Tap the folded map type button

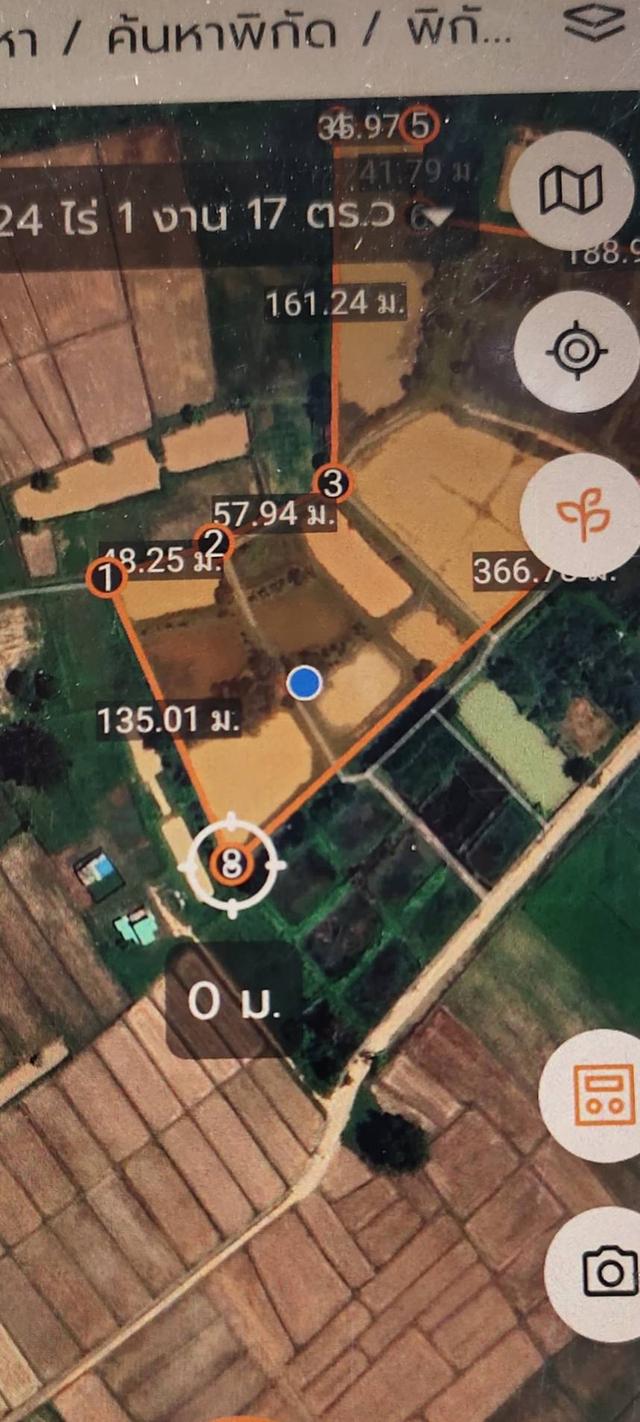click(x=571, y=190)
